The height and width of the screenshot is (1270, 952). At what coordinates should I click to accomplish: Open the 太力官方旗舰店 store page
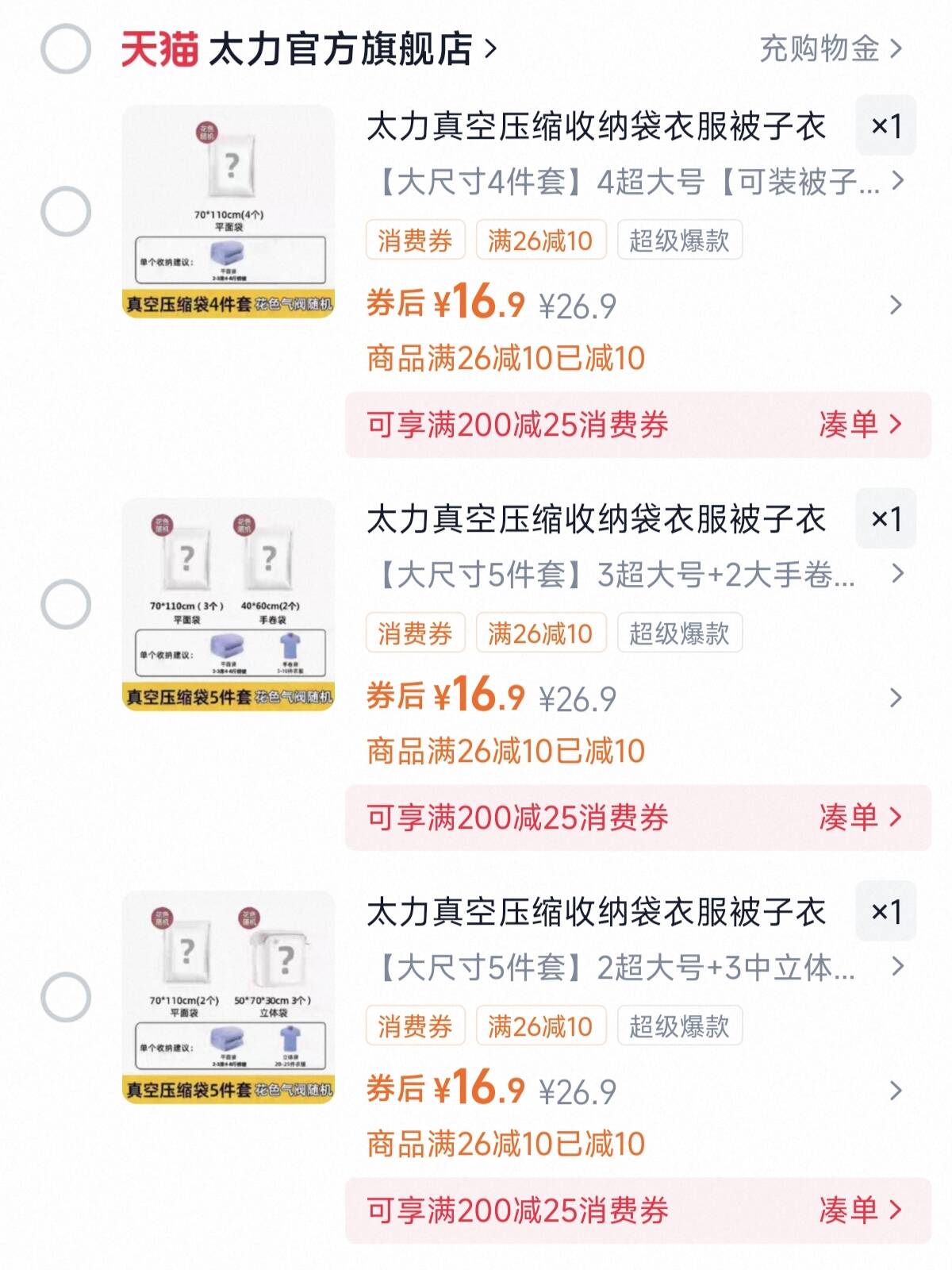pyautogui.click(x=341, y=49)
